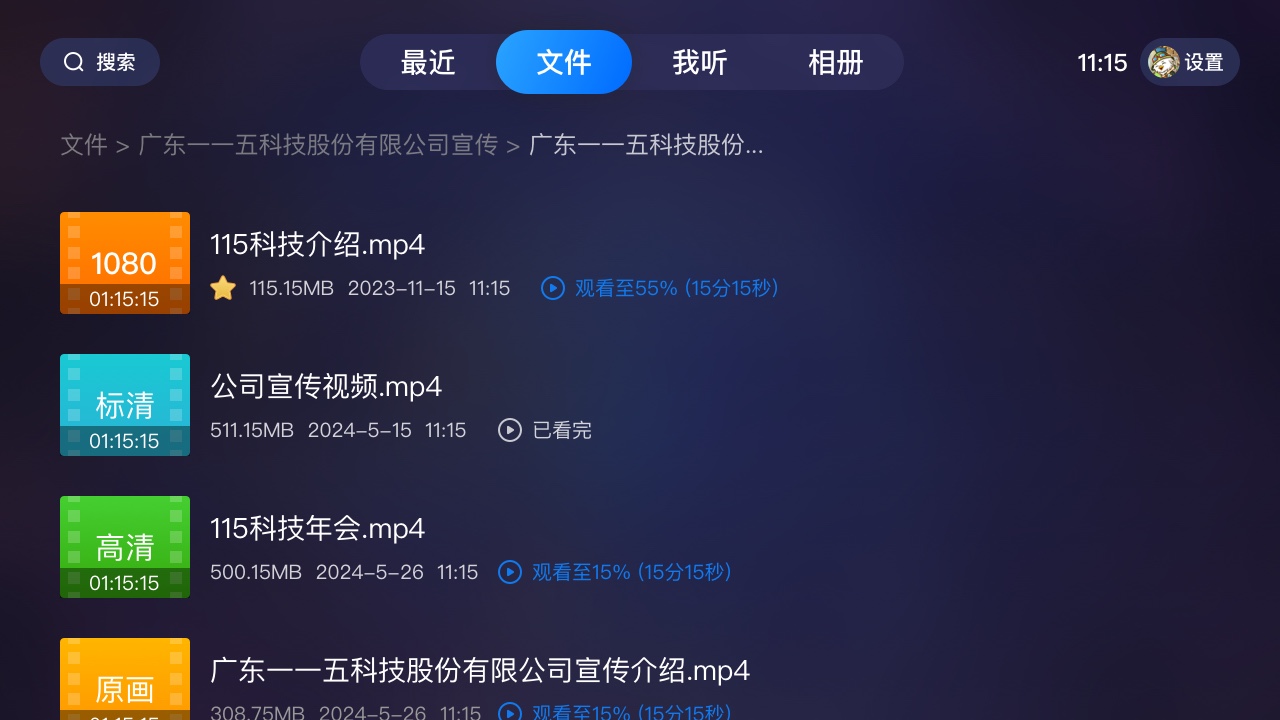Play 115科技介绍.mp4 video
Screen dimensions: 1280x720
[x=318, y=245]
